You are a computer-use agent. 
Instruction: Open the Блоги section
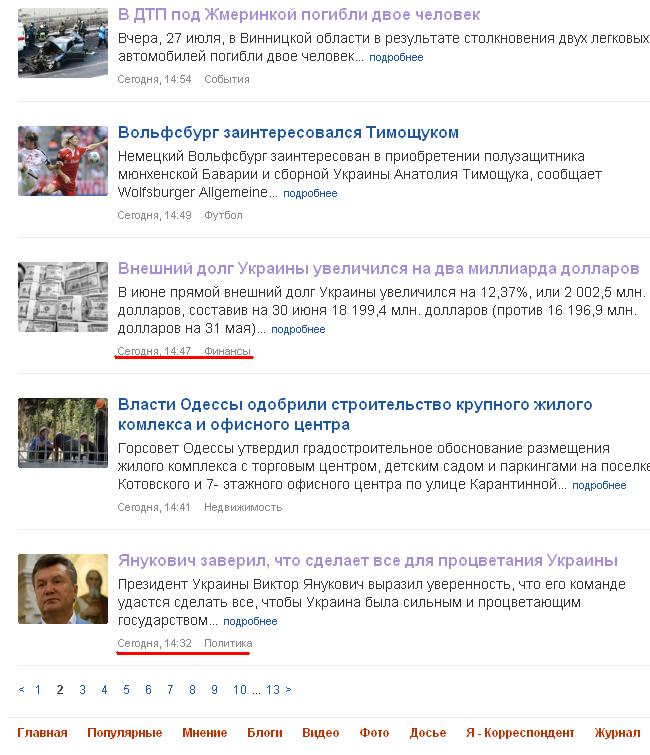[265, 733]
